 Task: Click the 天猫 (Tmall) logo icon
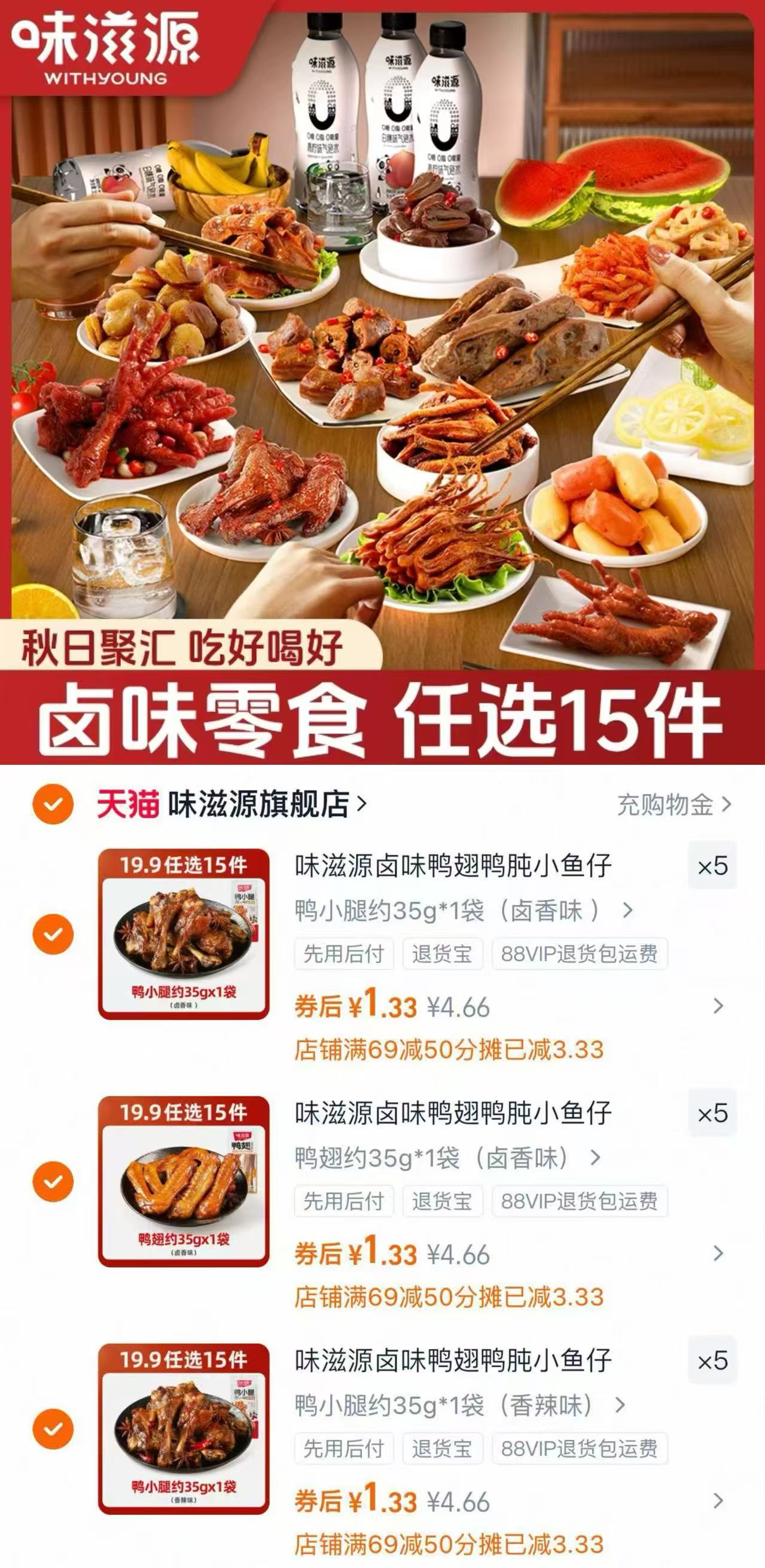(x=126, y=804)
